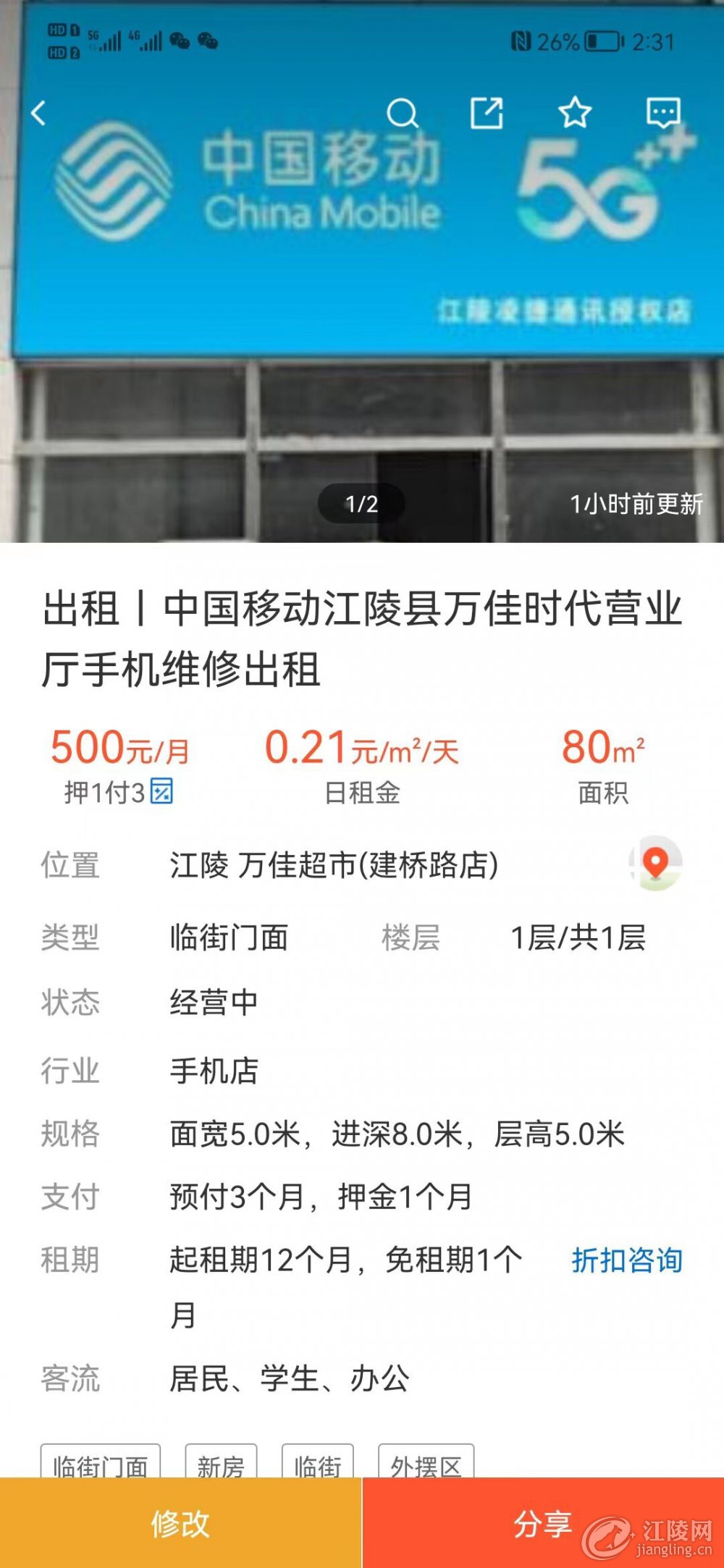Select the 临街门面 tag

point(101,1462)
